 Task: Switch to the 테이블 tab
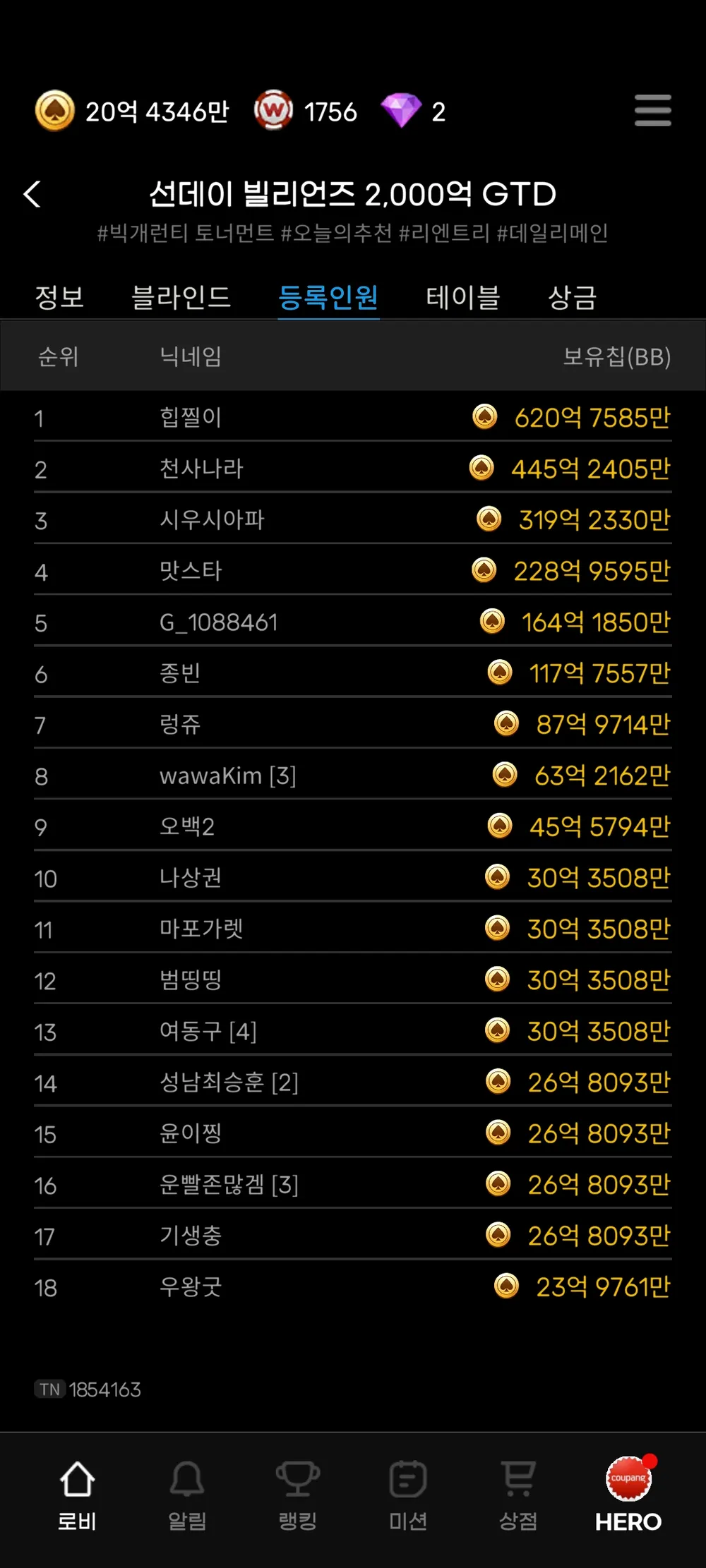point(463,297)
